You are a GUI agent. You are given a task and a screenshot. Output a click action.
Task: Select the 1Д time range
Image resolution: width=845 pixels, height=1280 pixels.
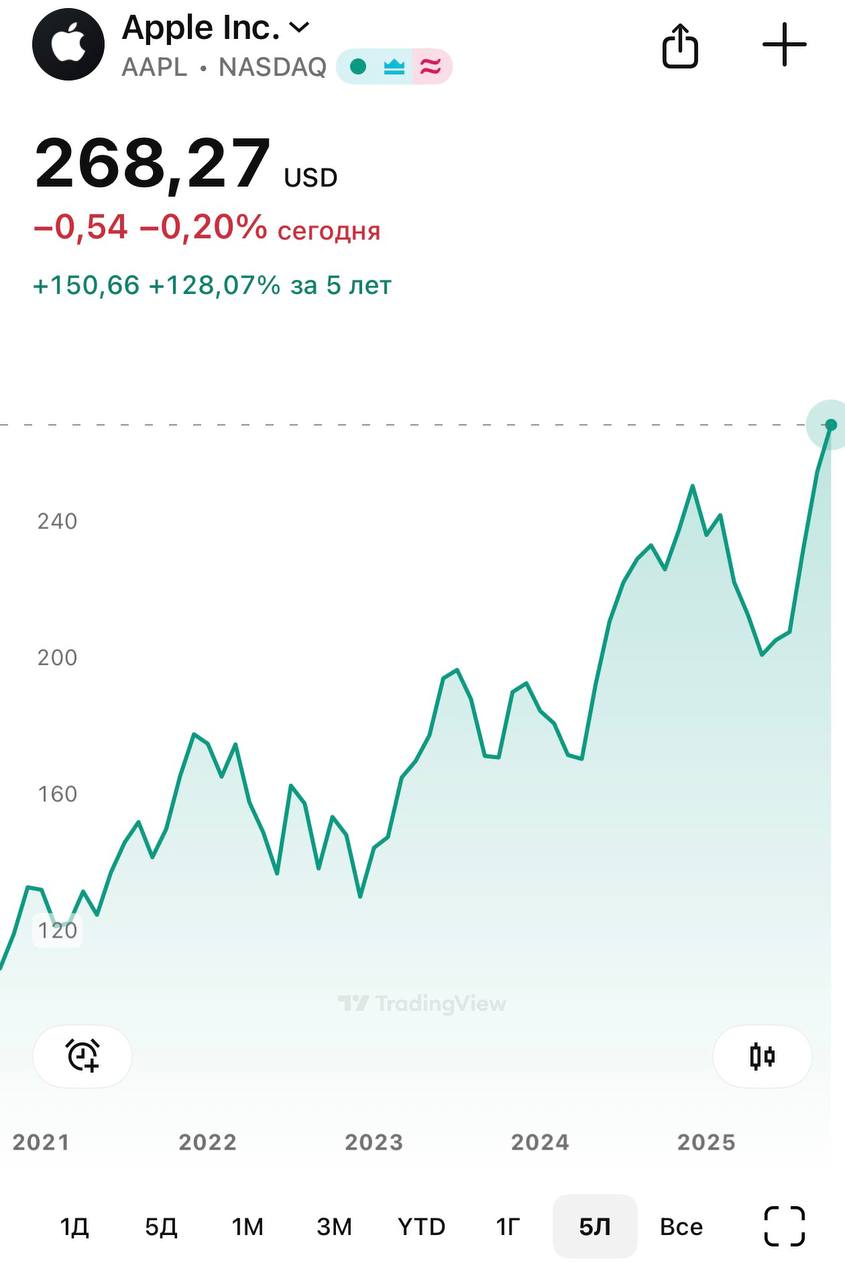tap(75, 1226)
